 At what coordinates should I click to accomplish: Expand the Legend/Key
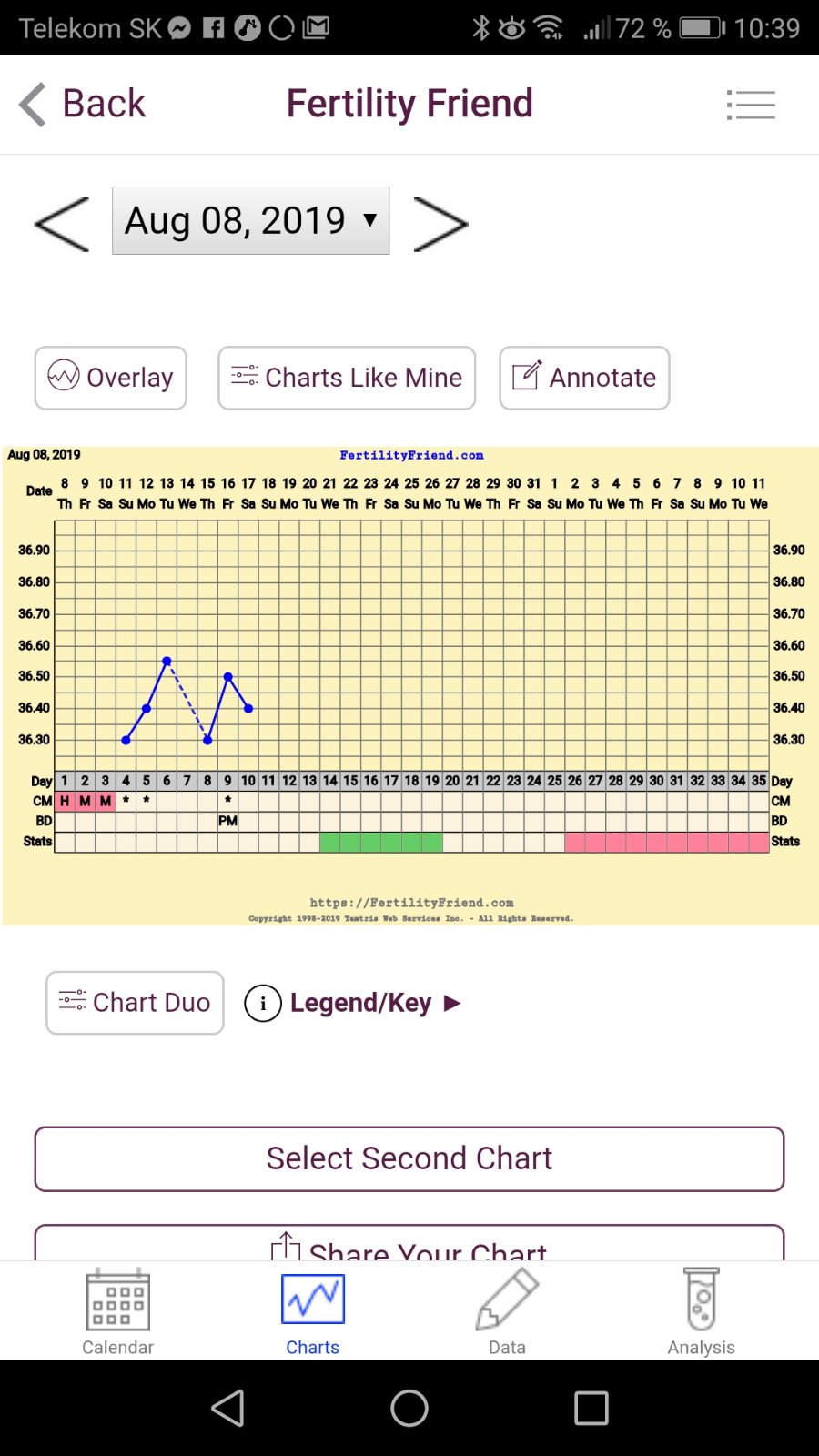(x=353, y=1003)
